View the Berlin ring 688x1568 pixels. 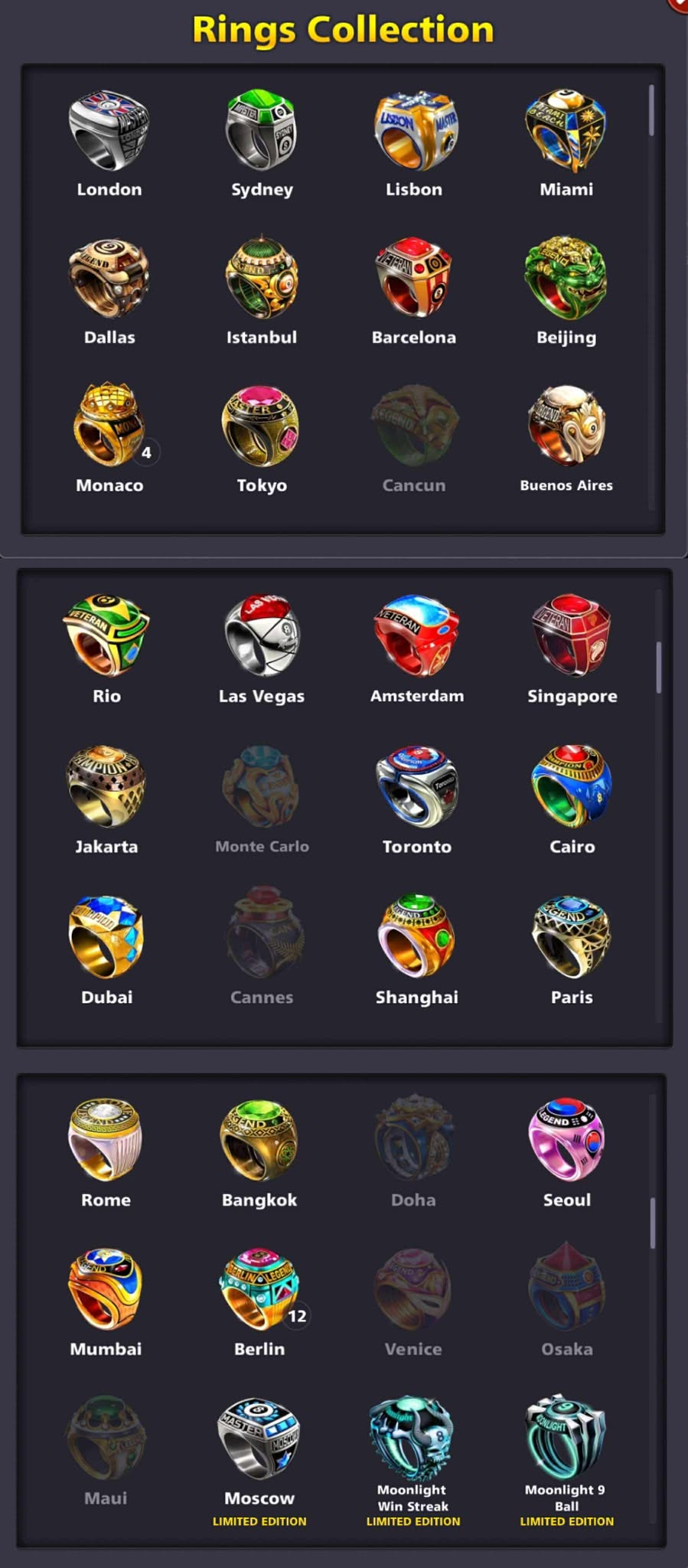(259, 1289)
